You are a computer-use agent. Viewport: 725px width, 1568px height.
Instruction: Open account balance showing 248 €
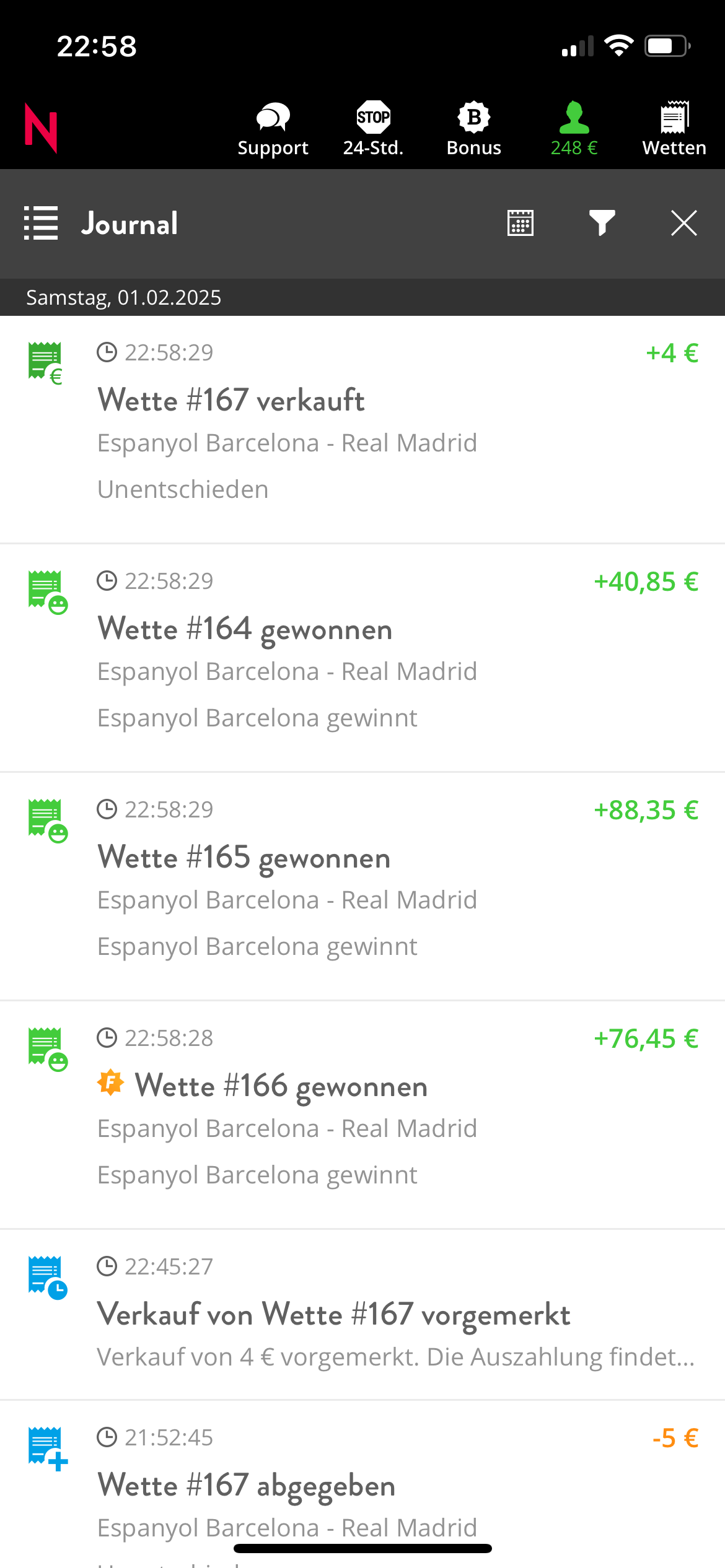click(574, 129)
